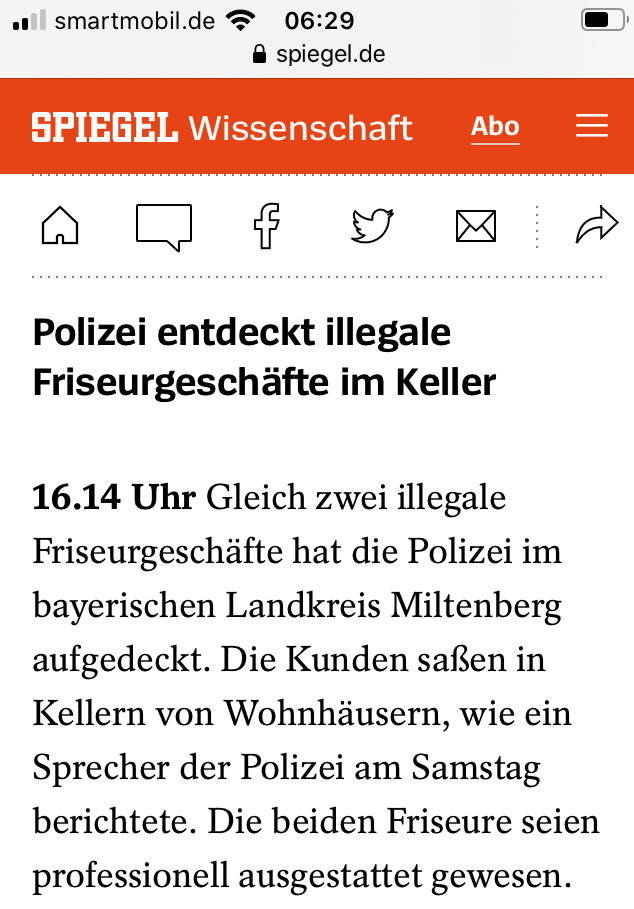
Task: Tap the spiegel.de address bar
Action: (318, 54)
